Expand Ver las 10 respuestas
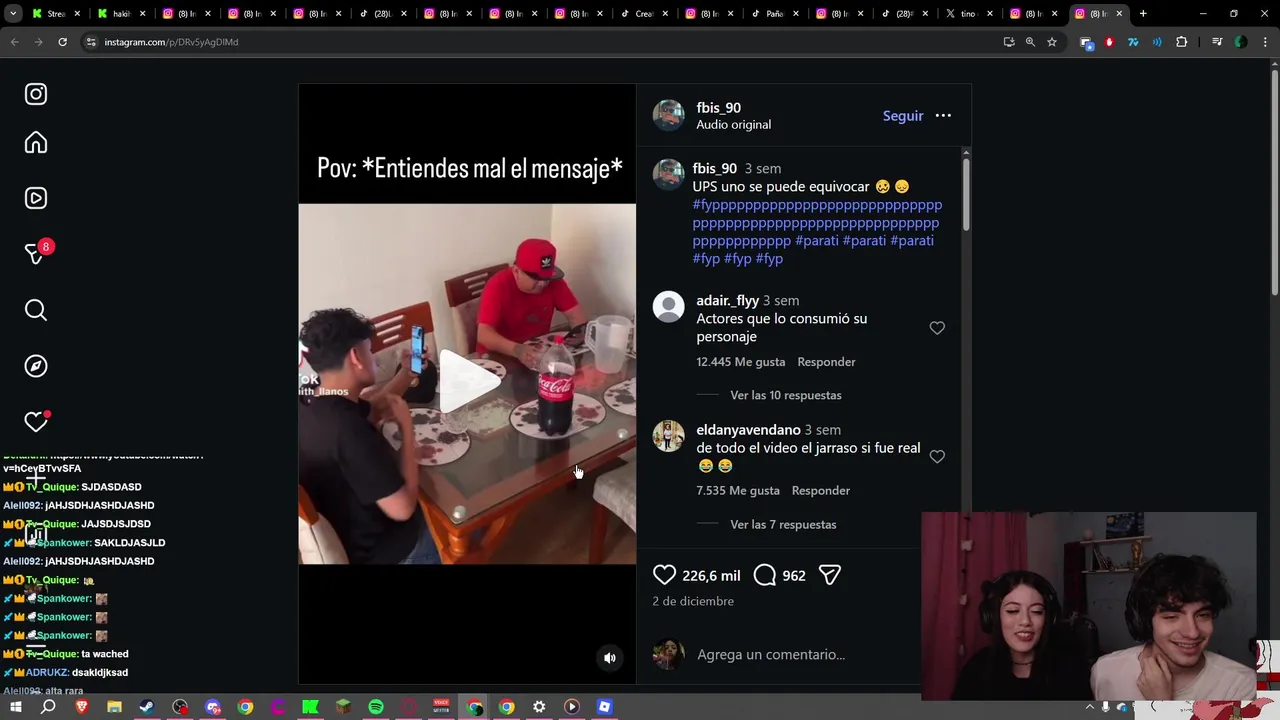This screenshot has height=720, width=1280. 785,395
